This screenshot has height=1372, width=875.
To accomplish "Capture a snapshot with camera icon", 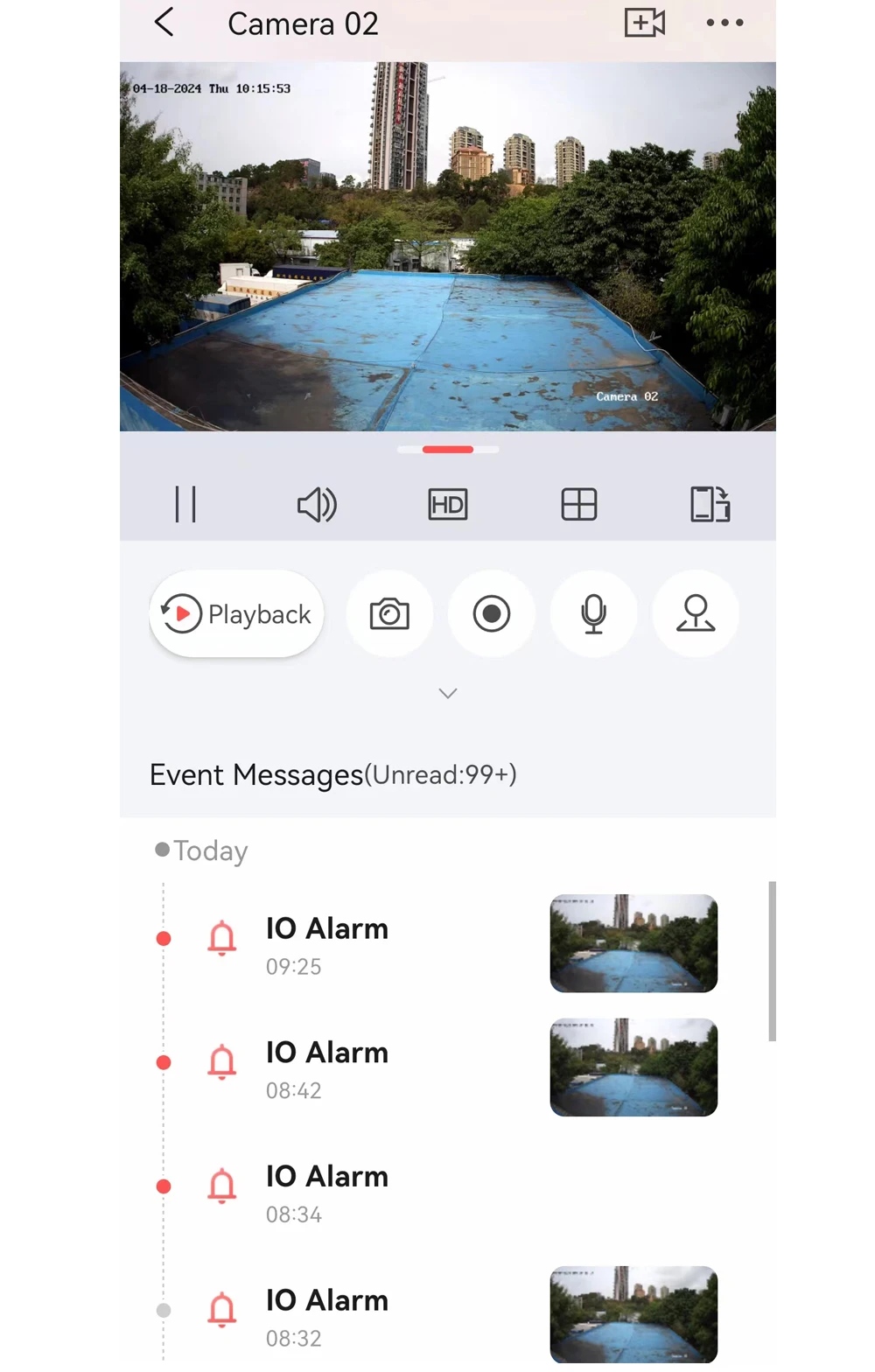I will [389, 614].
